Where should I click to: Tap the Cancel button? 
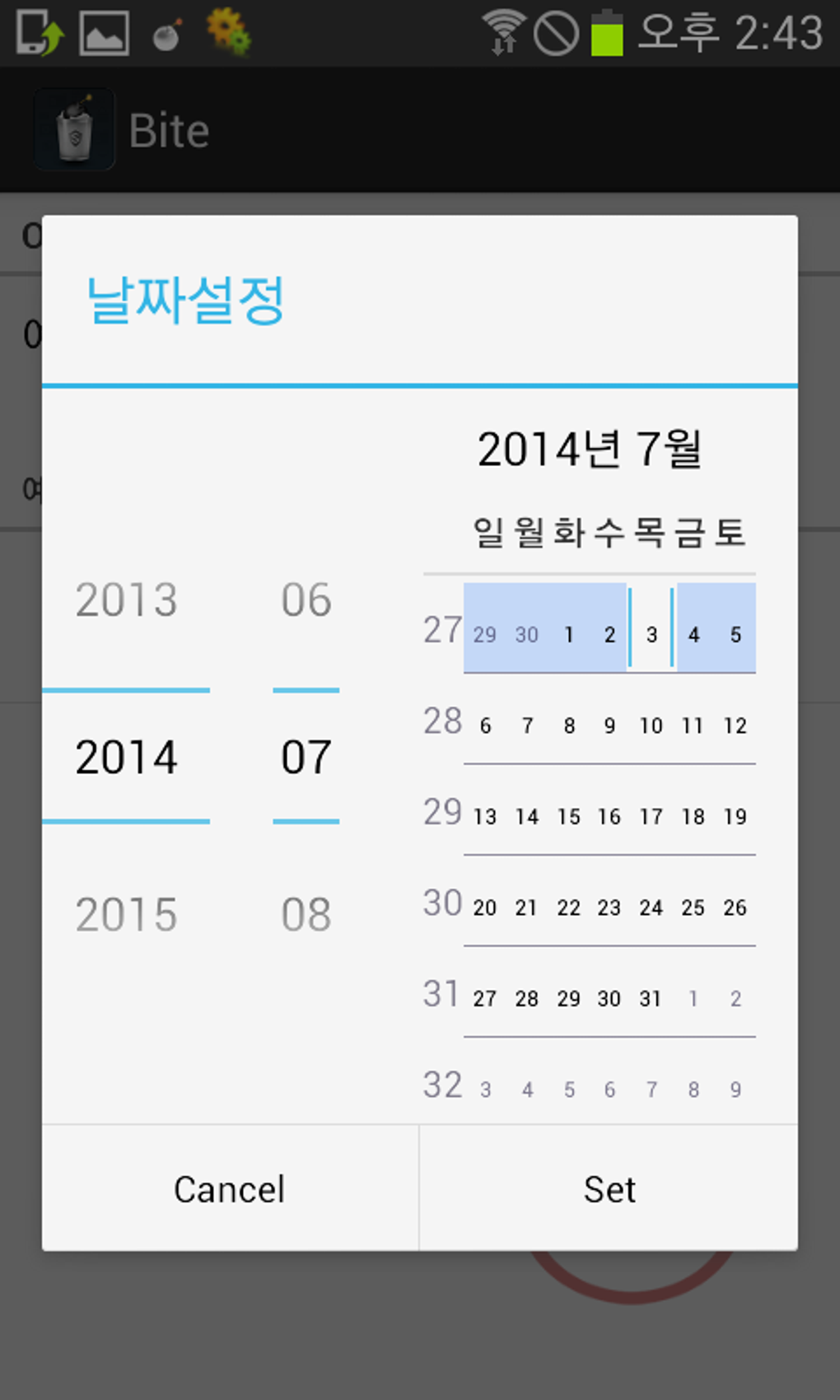pos(230,1189)
